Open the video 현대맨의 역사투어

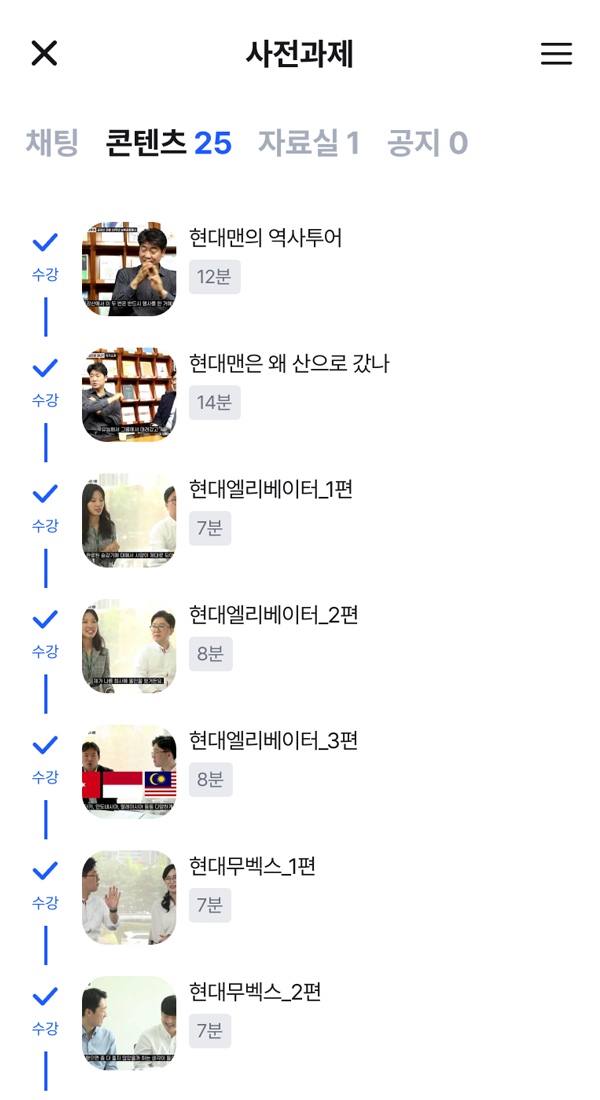tap(265, 238)
